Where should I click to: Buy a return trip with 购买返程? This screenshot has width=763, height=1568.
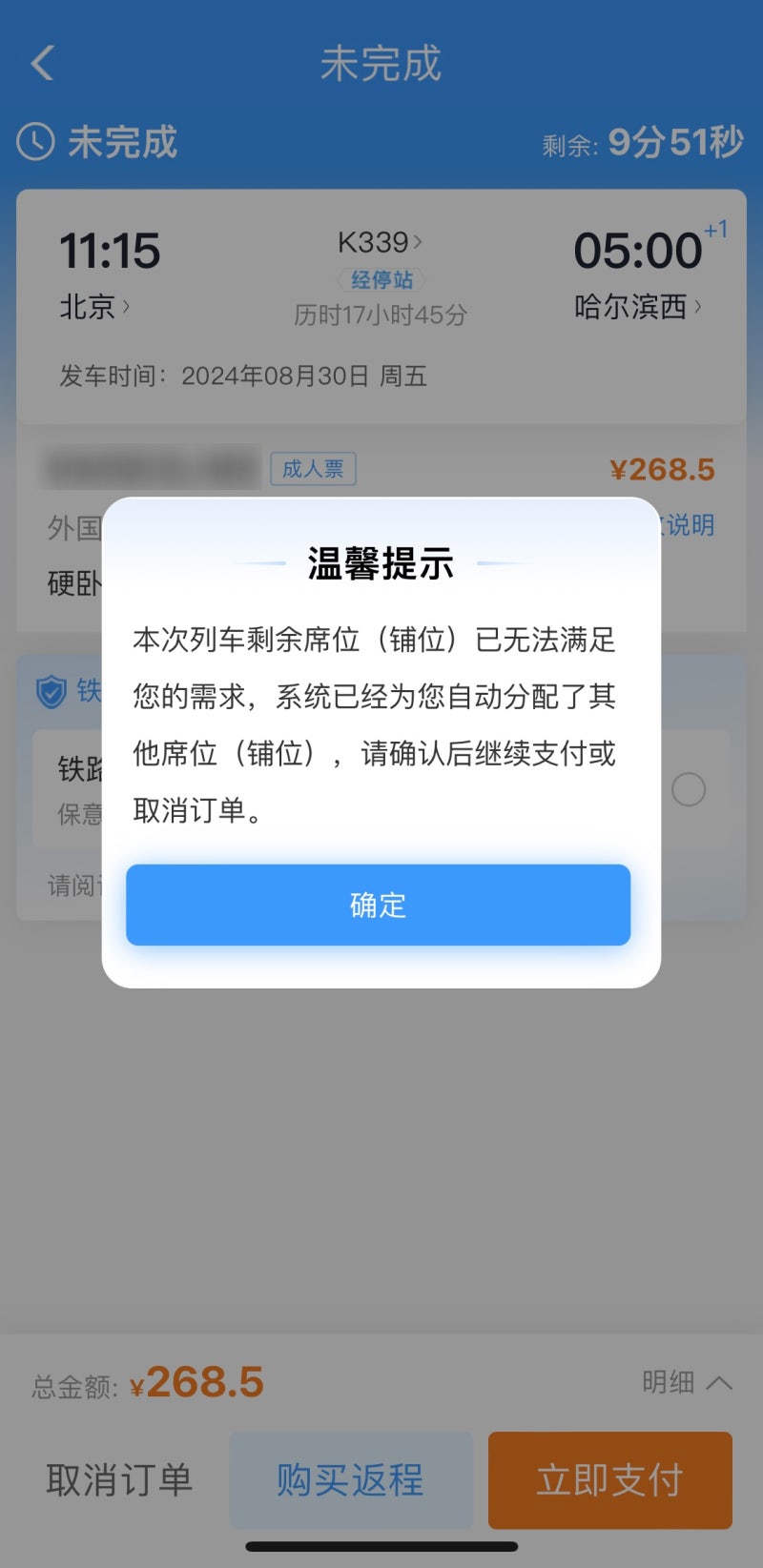[x=350, y=1479]
